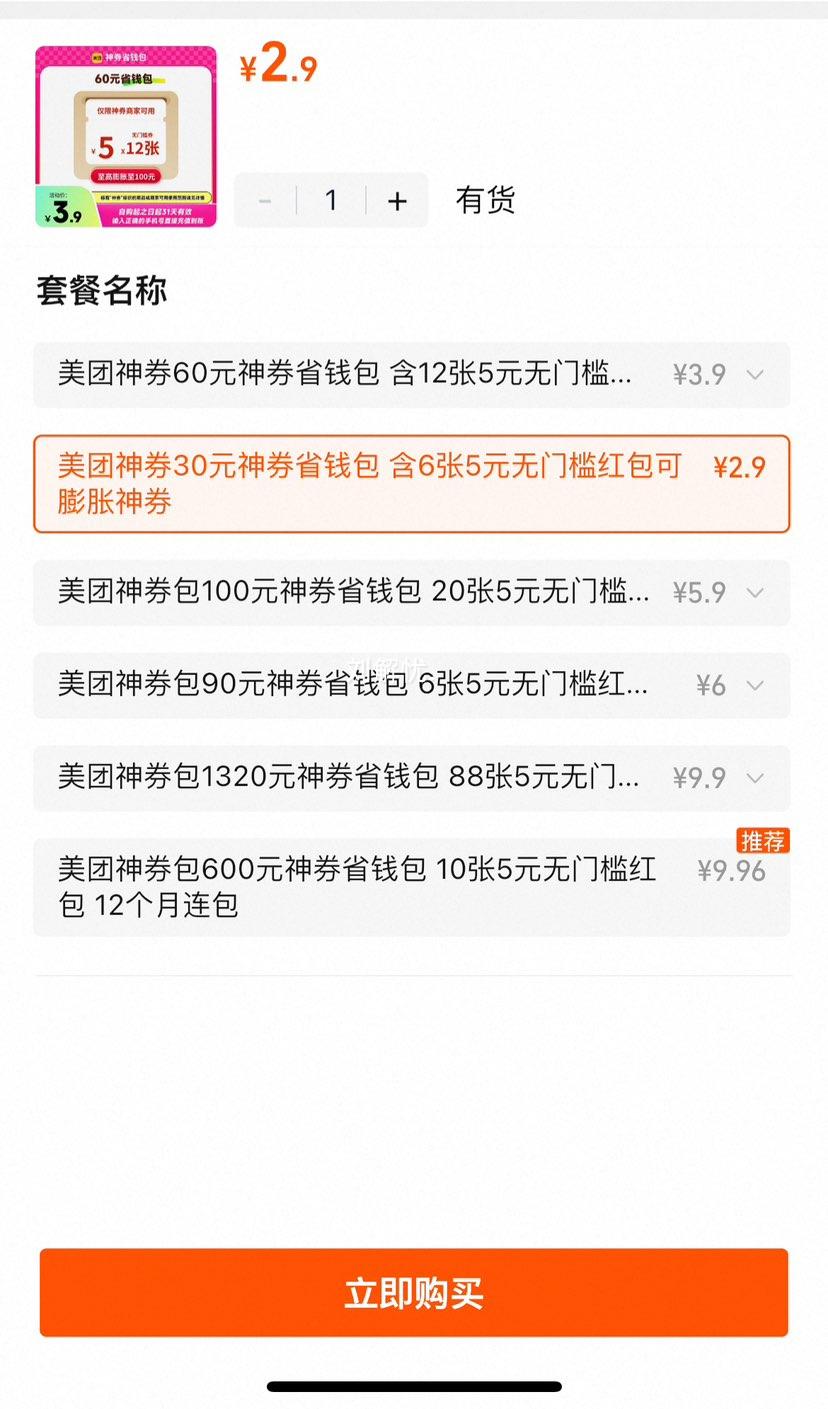Tap the 有货 stock status label
The image size is (828, 1409).
[x=486, y=200]
